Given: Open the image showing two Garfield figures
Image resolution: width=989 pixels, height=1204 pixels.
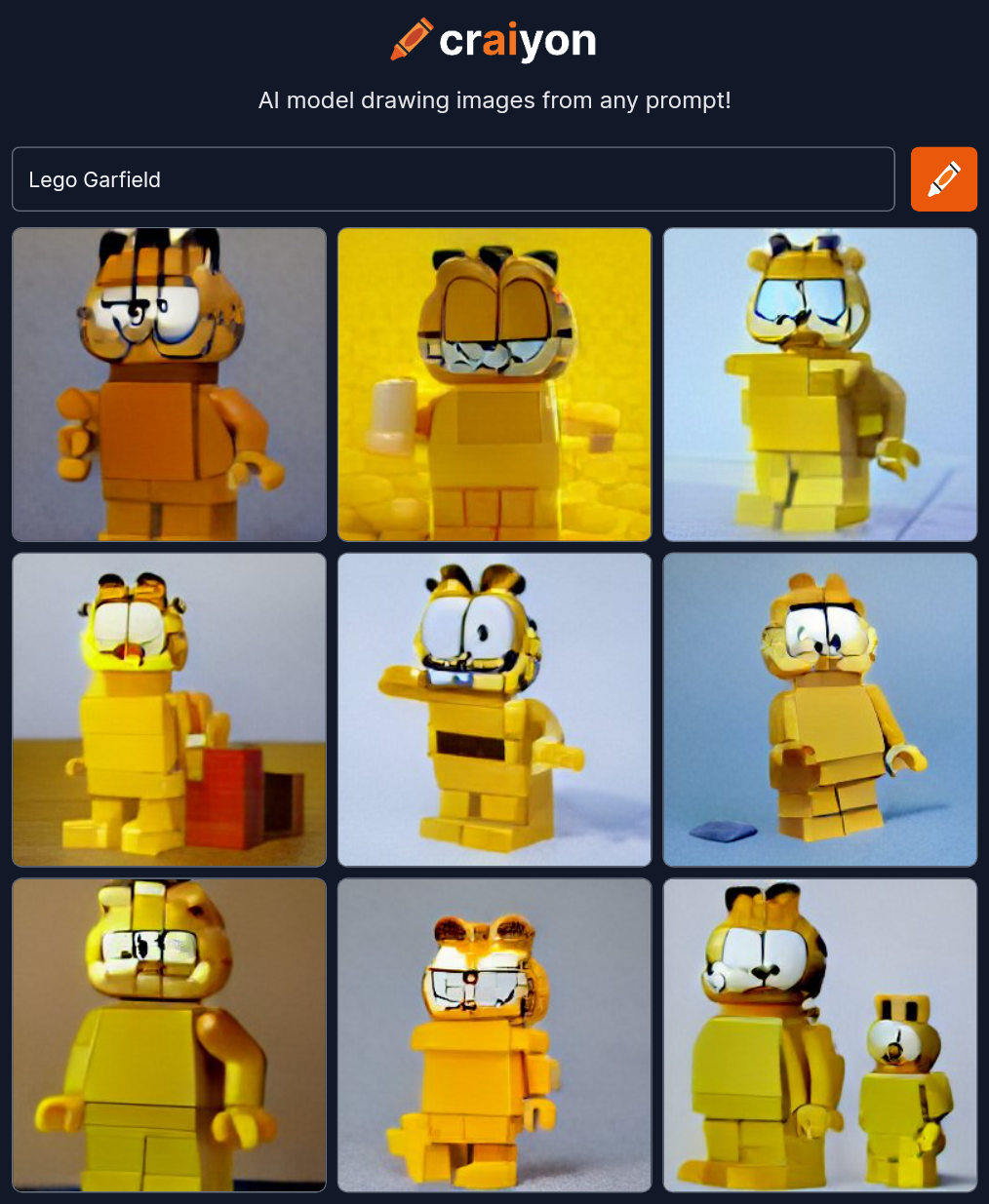Looking at the screenshot, I should pyautogui.click(x=819, y=1034).
